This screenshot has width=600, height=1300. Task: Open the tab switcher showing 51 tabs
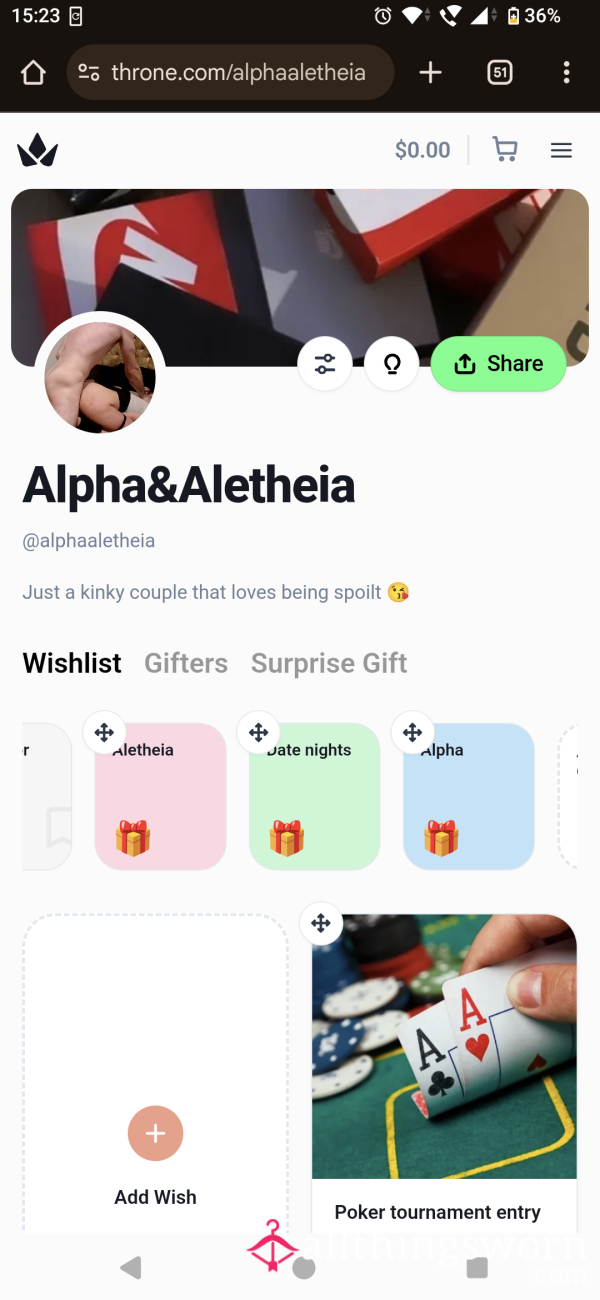tap(499, 72)
